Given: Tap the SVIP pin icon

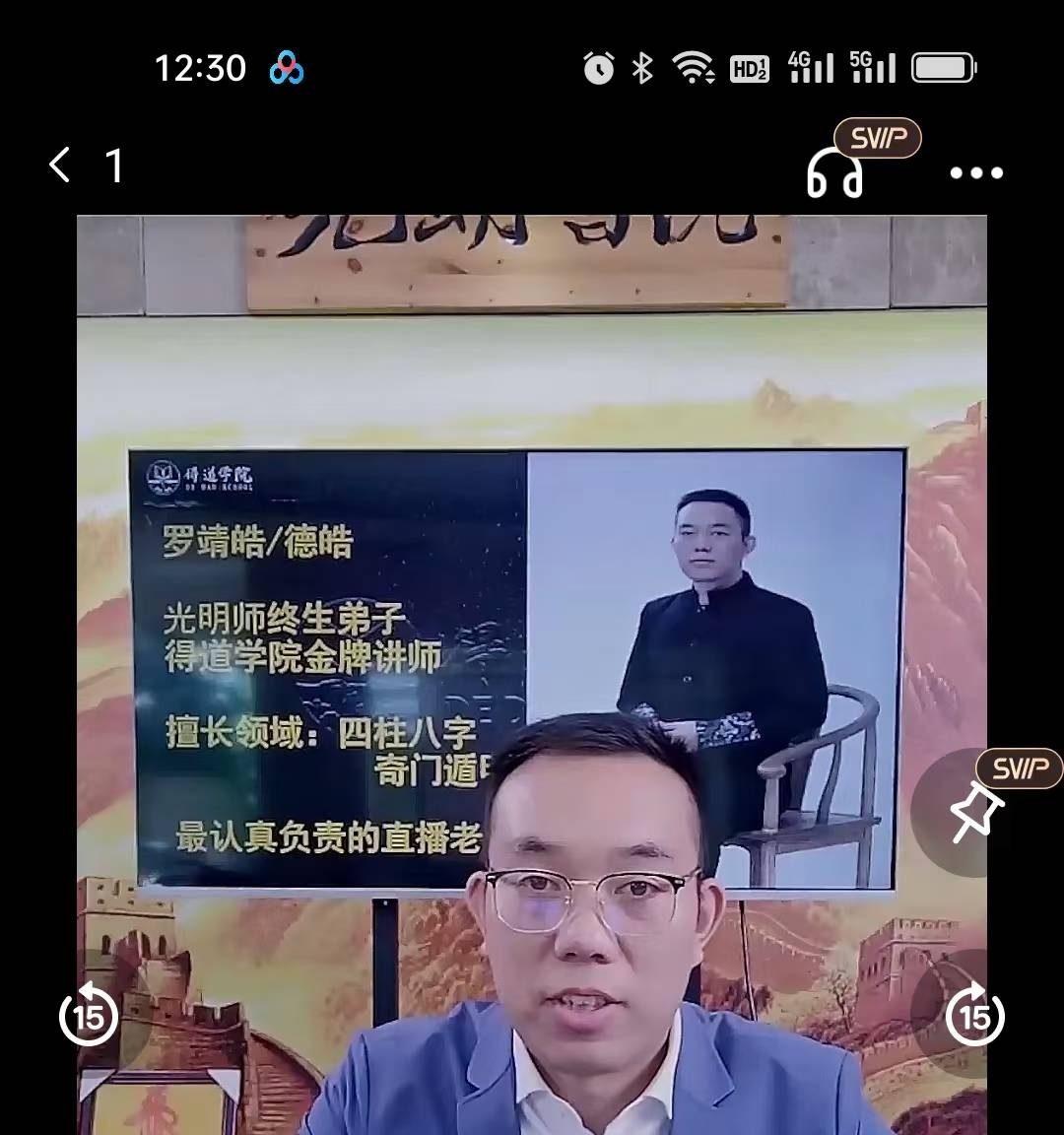Looking at the screenshot, I should coord(973,812).
